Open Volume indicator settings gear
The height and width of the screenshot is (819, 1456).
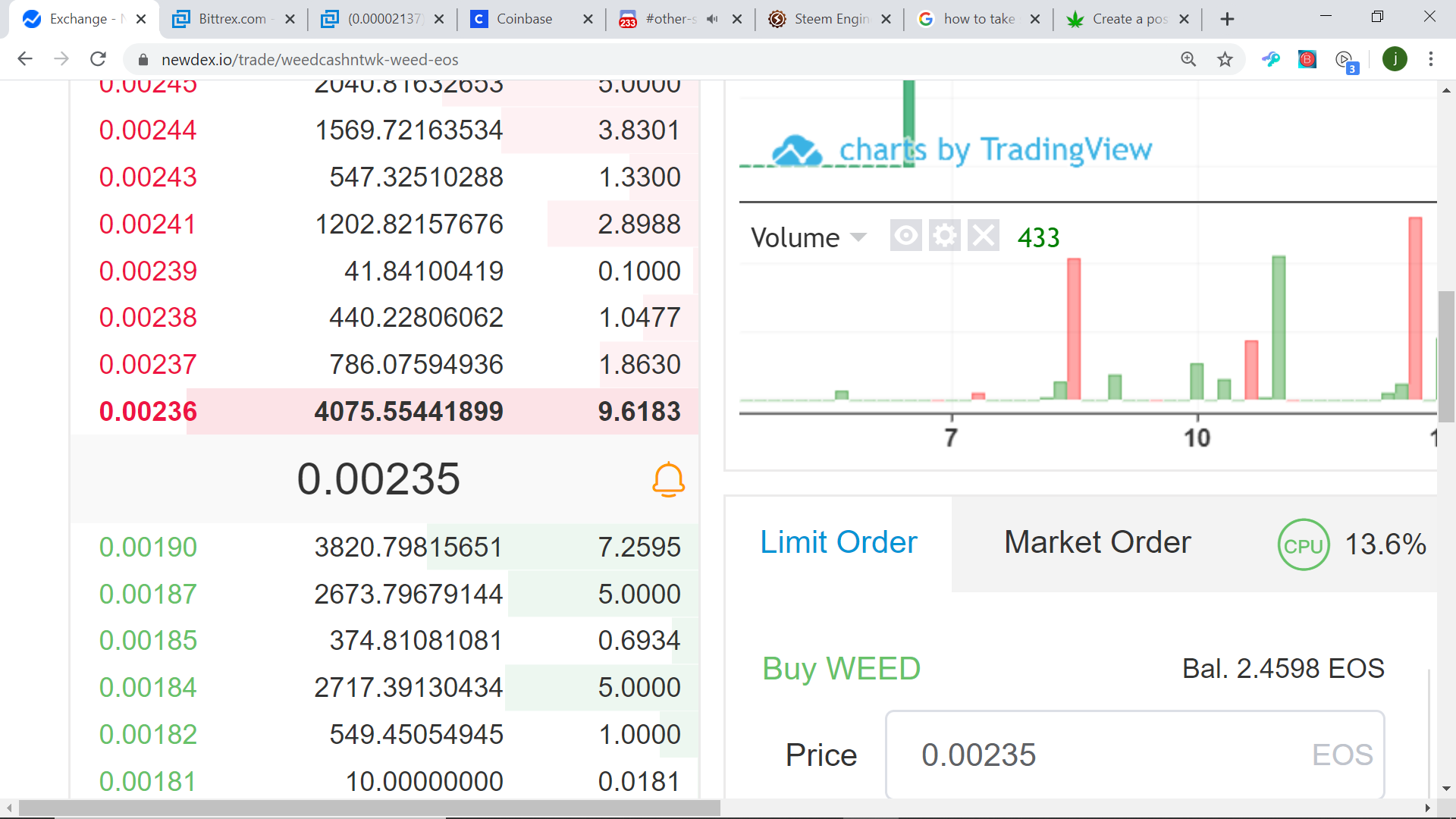pyautogui.click(x=944, y=237)
